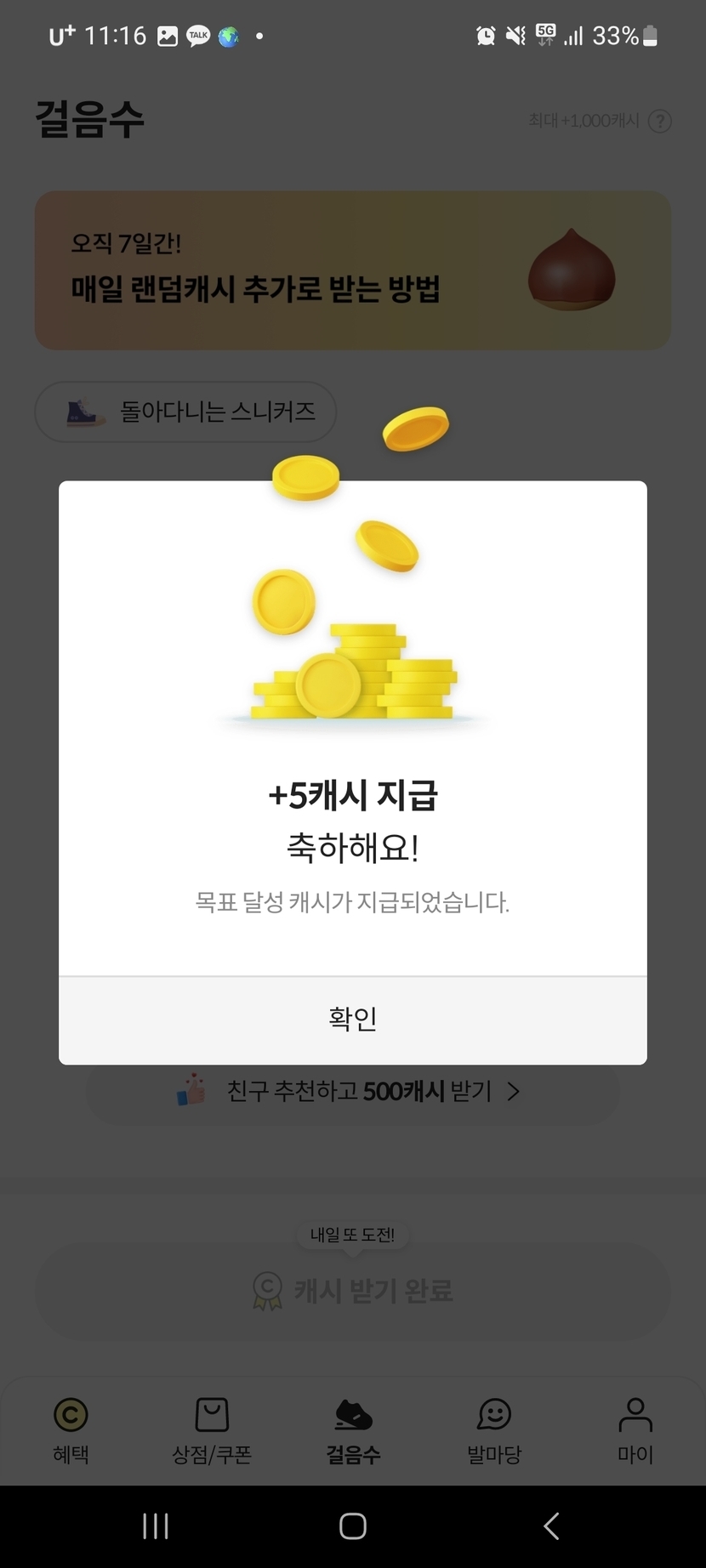Confirm the cash reward dialog with 확인
The height and width of the screenshot is (1568, 706).
[x=352, y=1020]
